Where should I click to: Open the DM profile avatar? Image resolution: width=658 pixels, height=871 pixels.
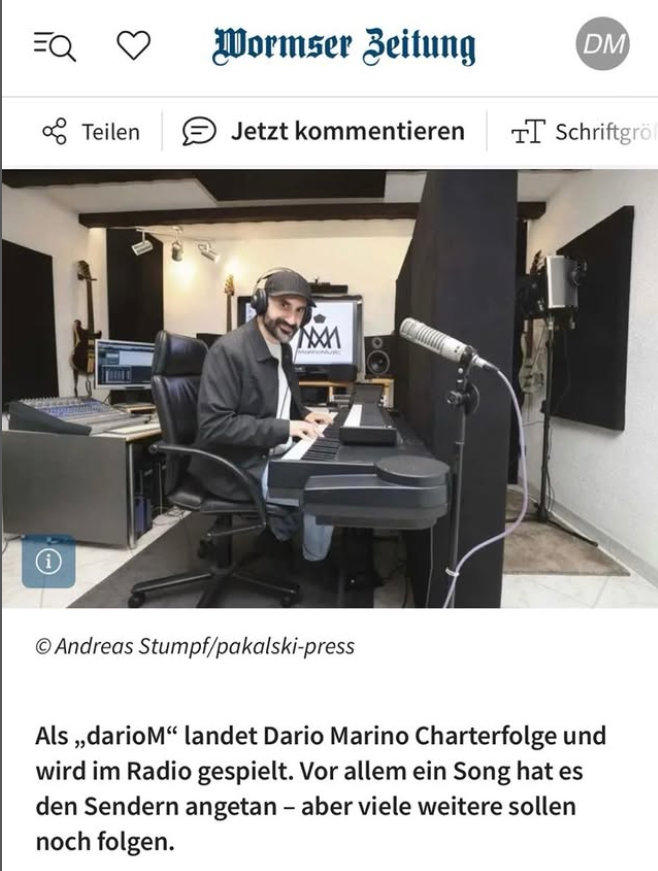pos(603,44)
